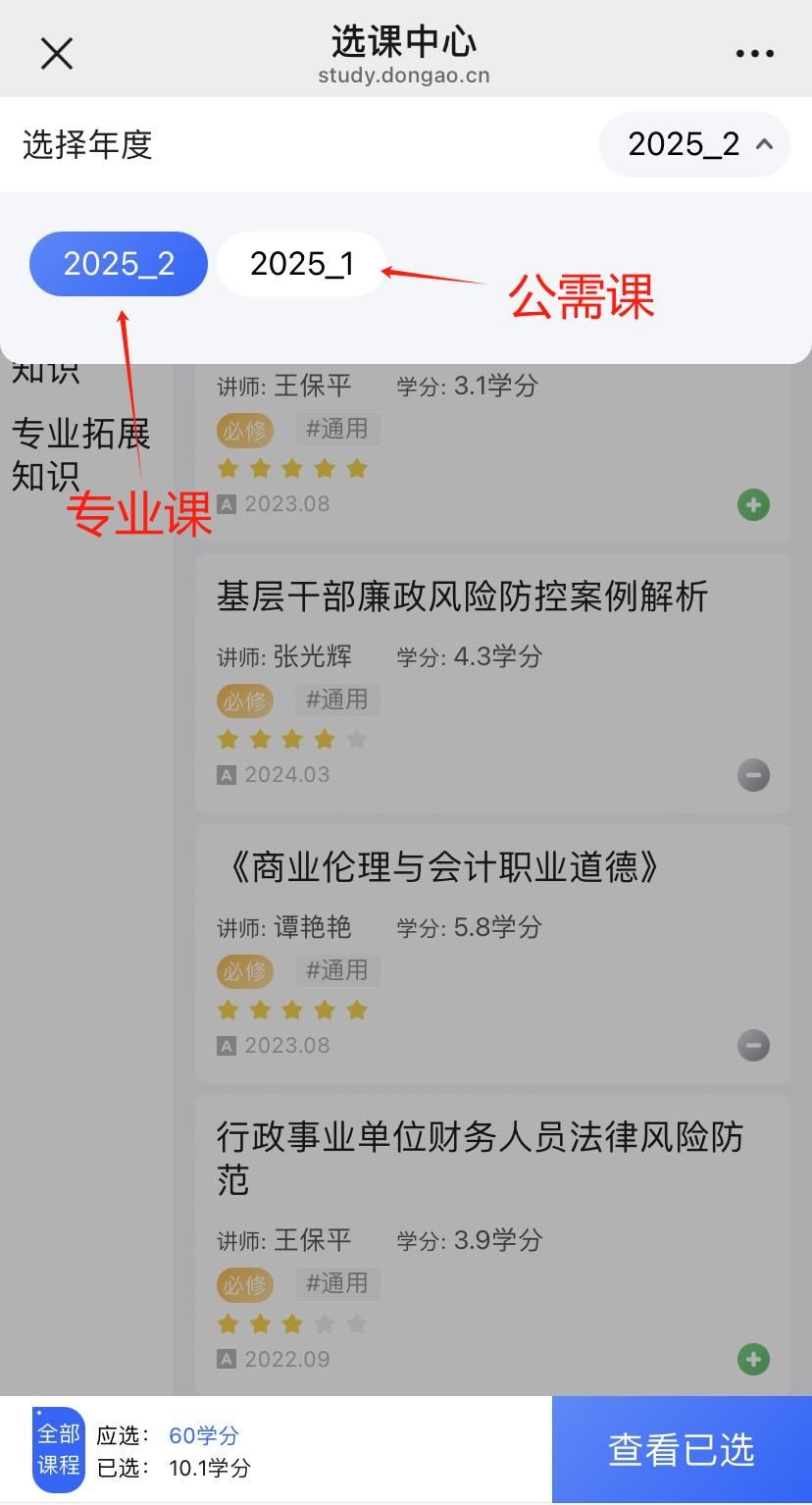Add the 3.1学分 course by 王保平

click(x=753, y=505)
